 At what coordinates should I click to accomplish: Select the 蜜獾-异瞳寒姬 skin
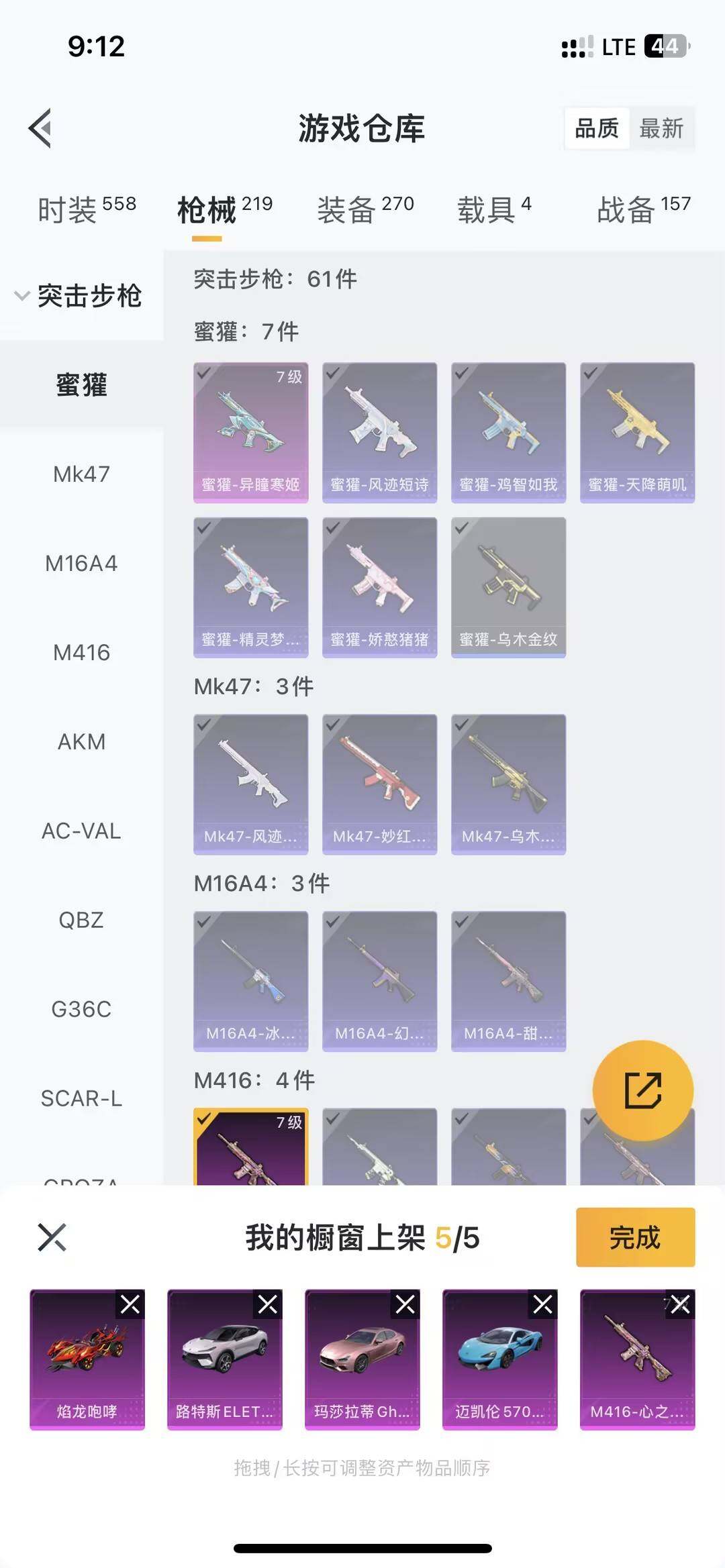click(250, 433)
